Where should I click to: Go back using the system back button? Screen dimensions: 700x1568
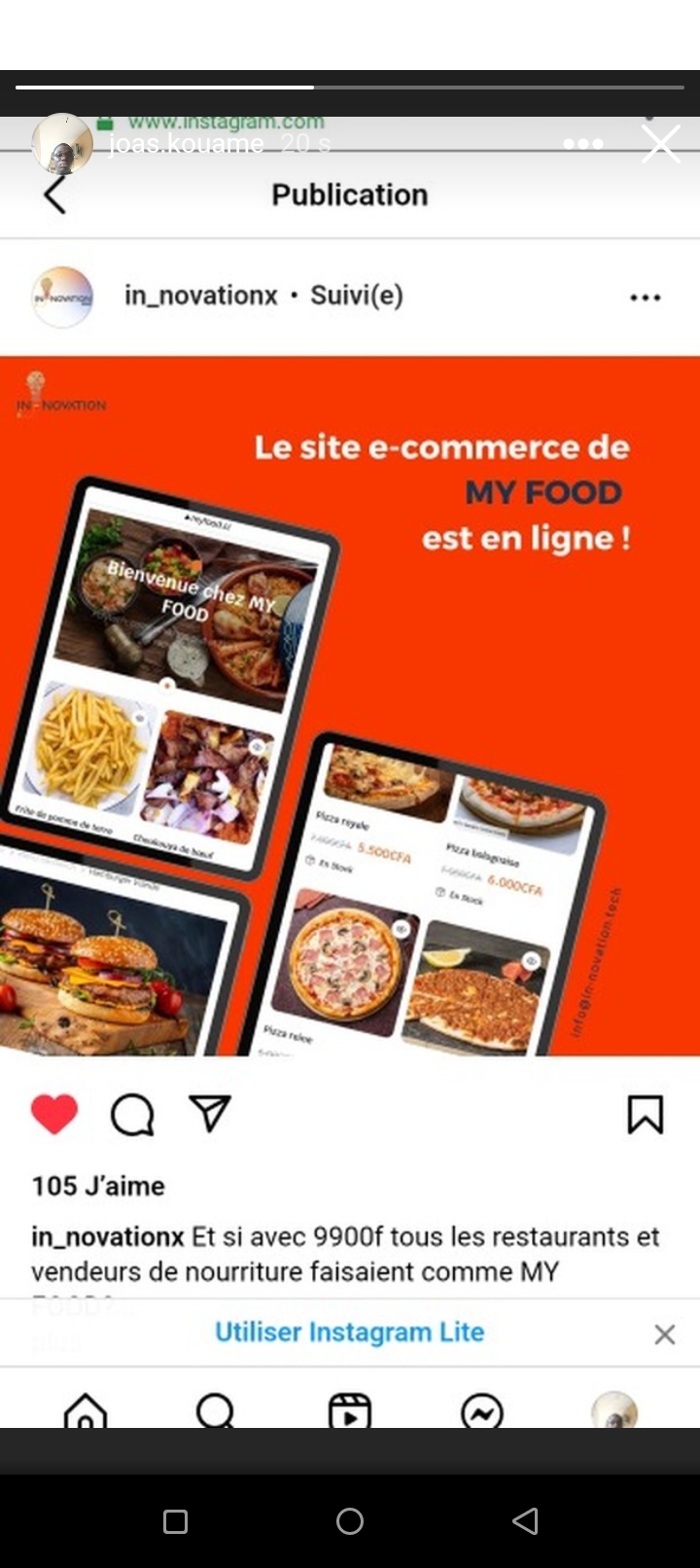[525, 1521]
